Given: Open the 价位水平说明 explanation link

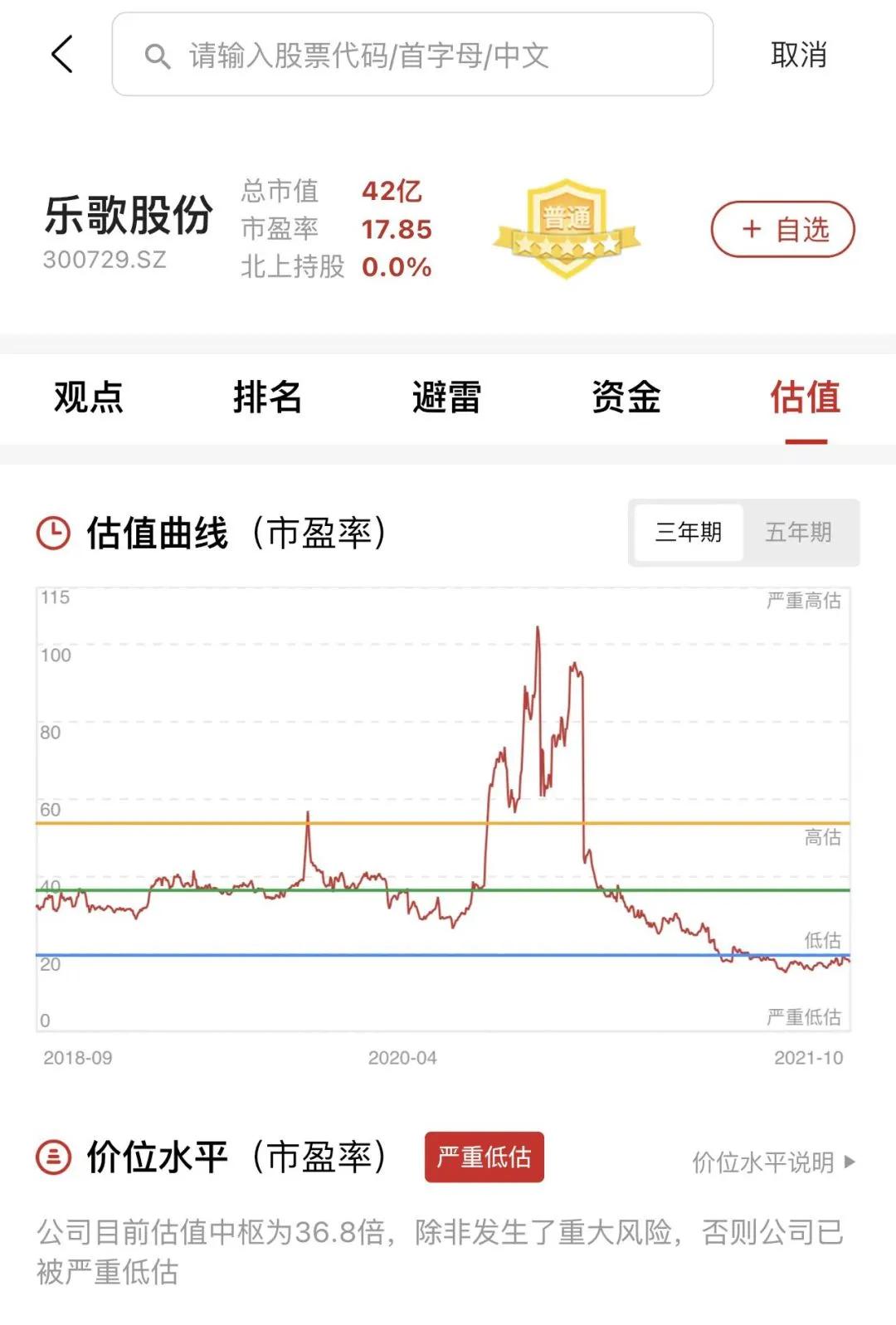Looking at the screenshot, I should click(772, 1162).
